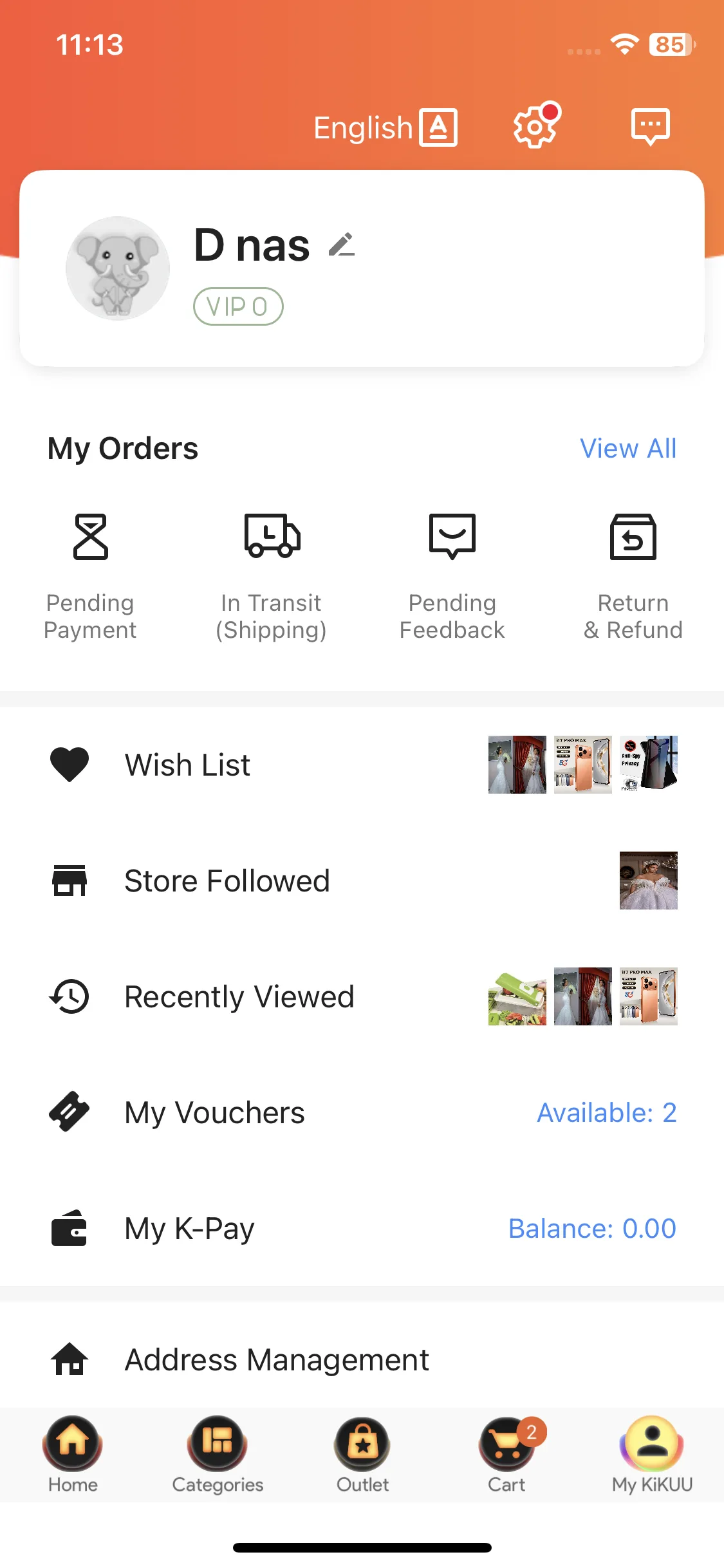This screenshot has width=724, height=1568.
Task: Change the English language setting
Action: 385,127
